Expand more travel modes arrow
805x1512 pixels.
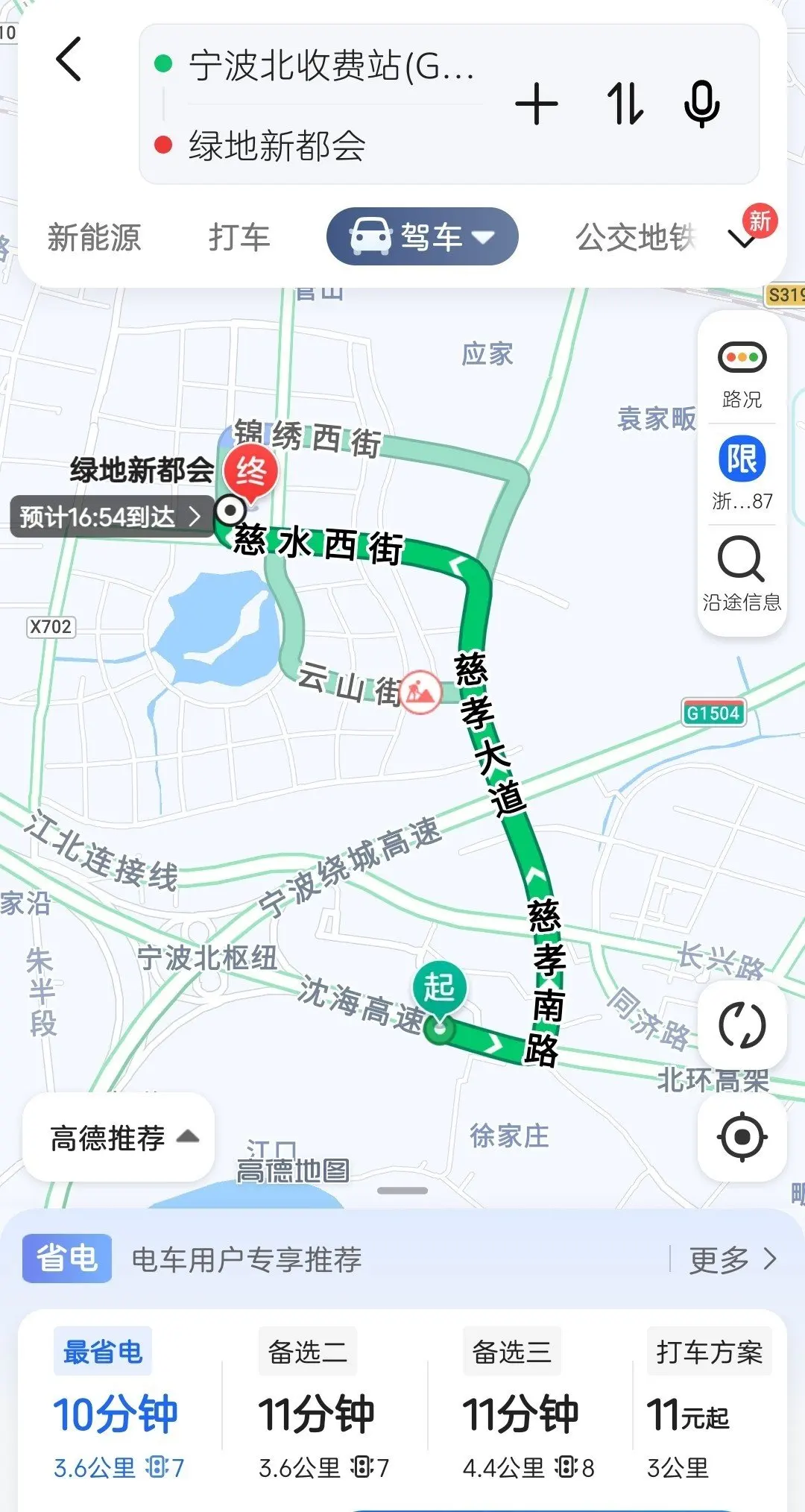click(x=742, y=239)
